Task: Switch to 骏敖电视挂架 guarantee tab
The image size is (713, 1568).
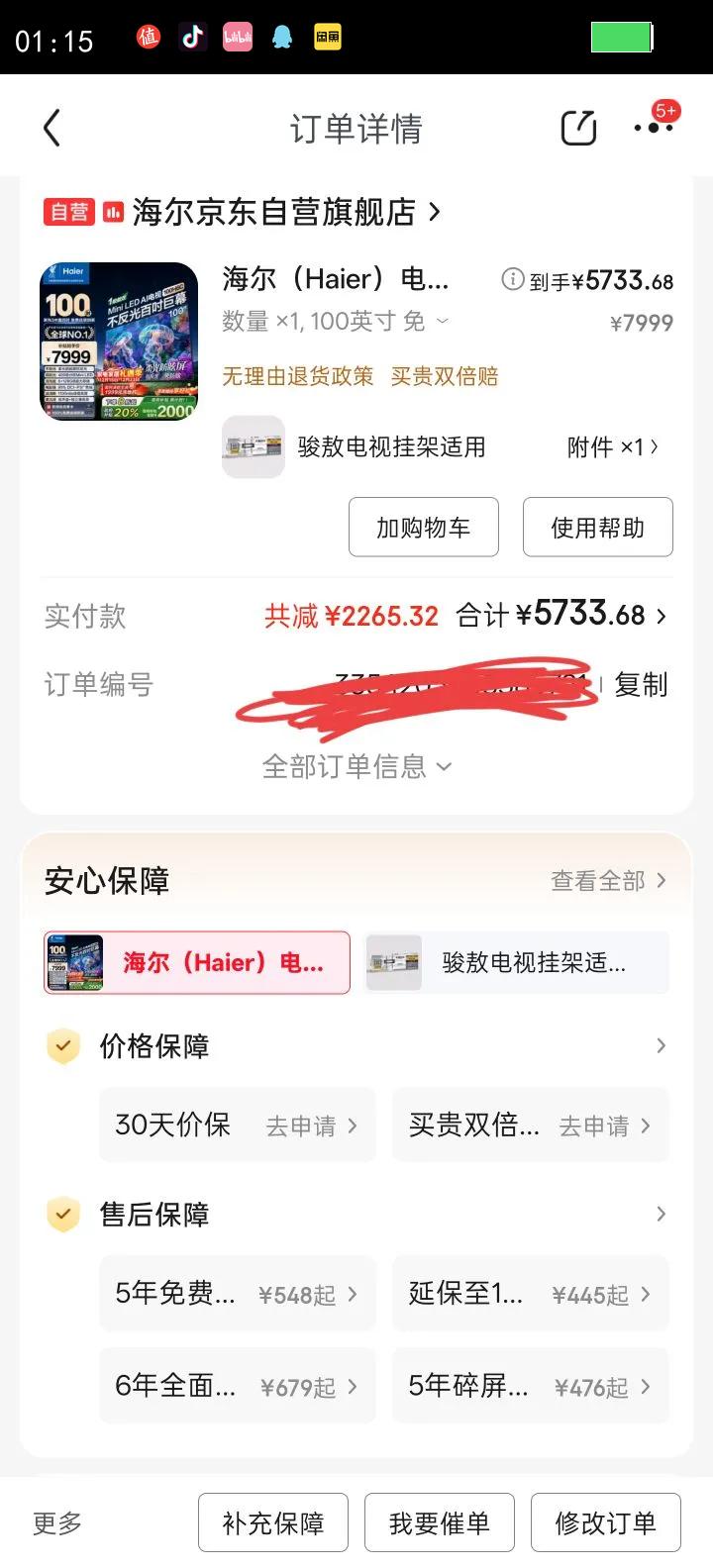Action: pyautogui.click(x=517, y=962)
